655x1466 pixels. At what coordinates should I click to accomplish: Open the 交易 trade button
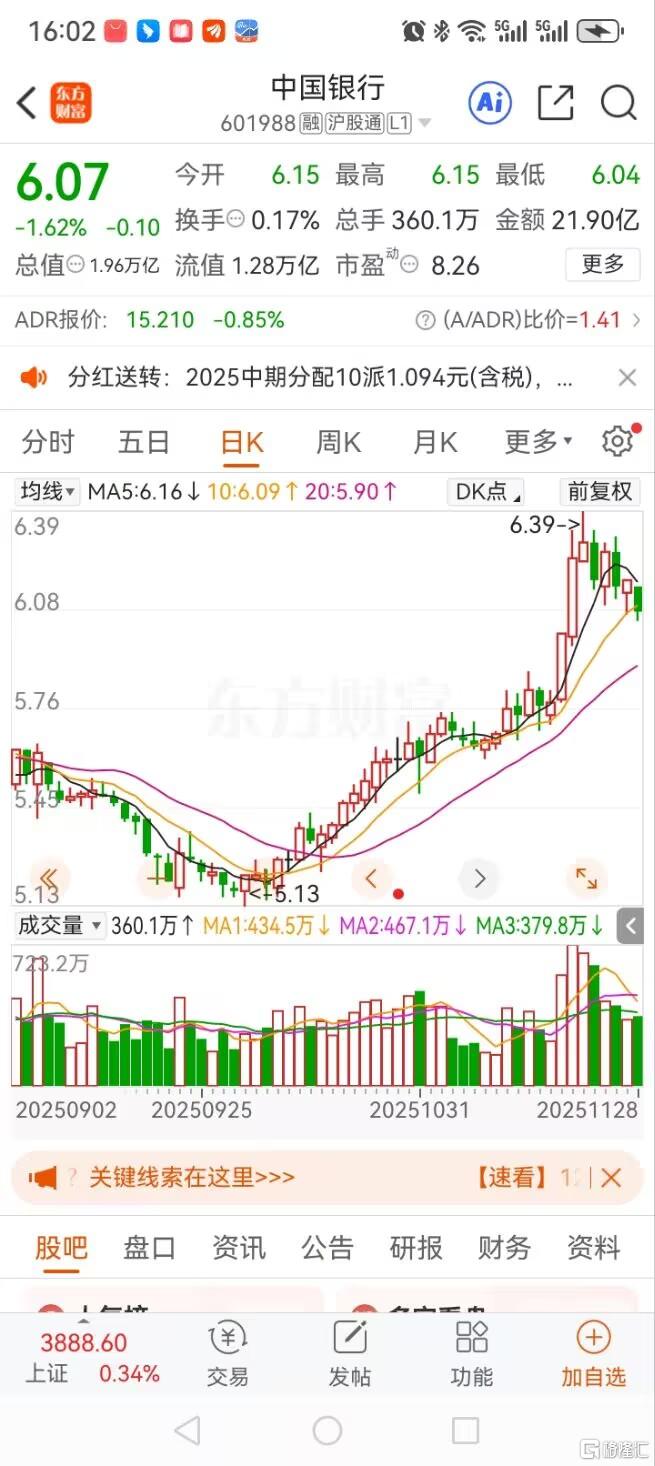pos(227,1354)
